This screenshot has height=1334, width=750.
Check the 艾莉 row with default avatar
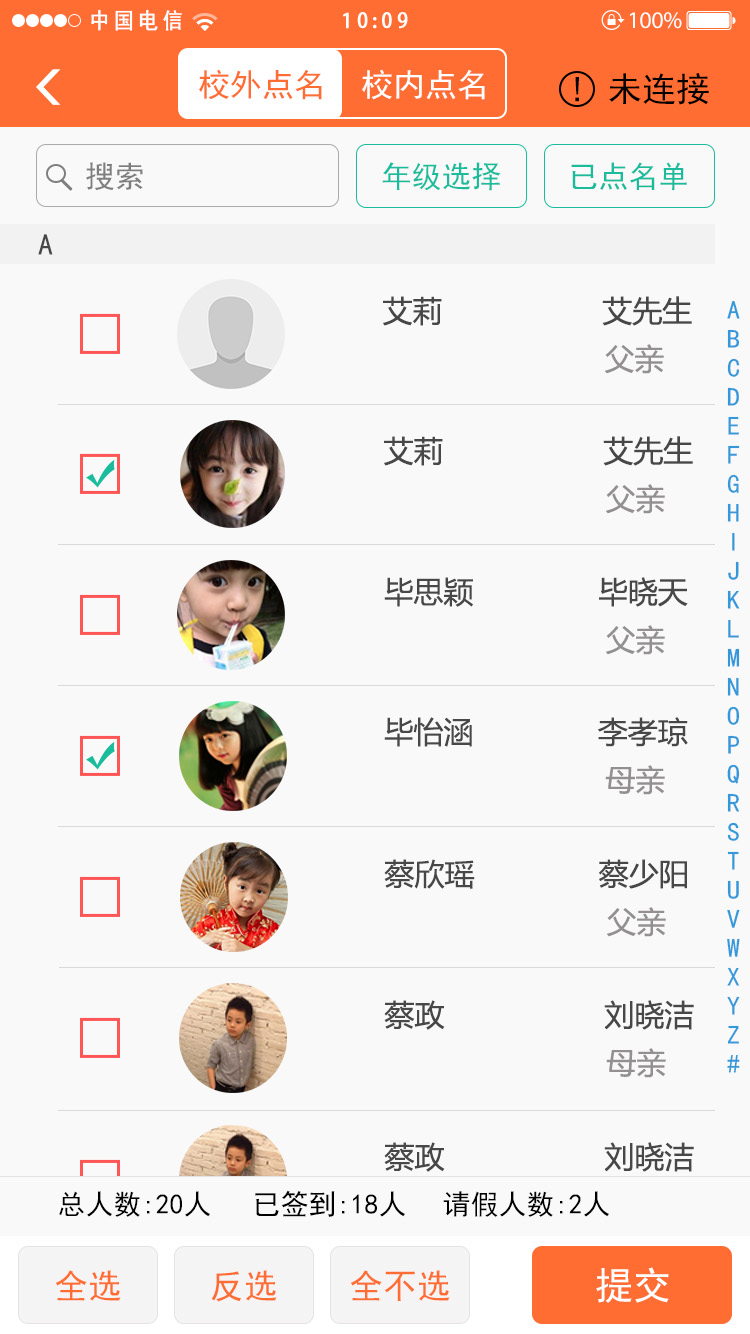(100, 334)
